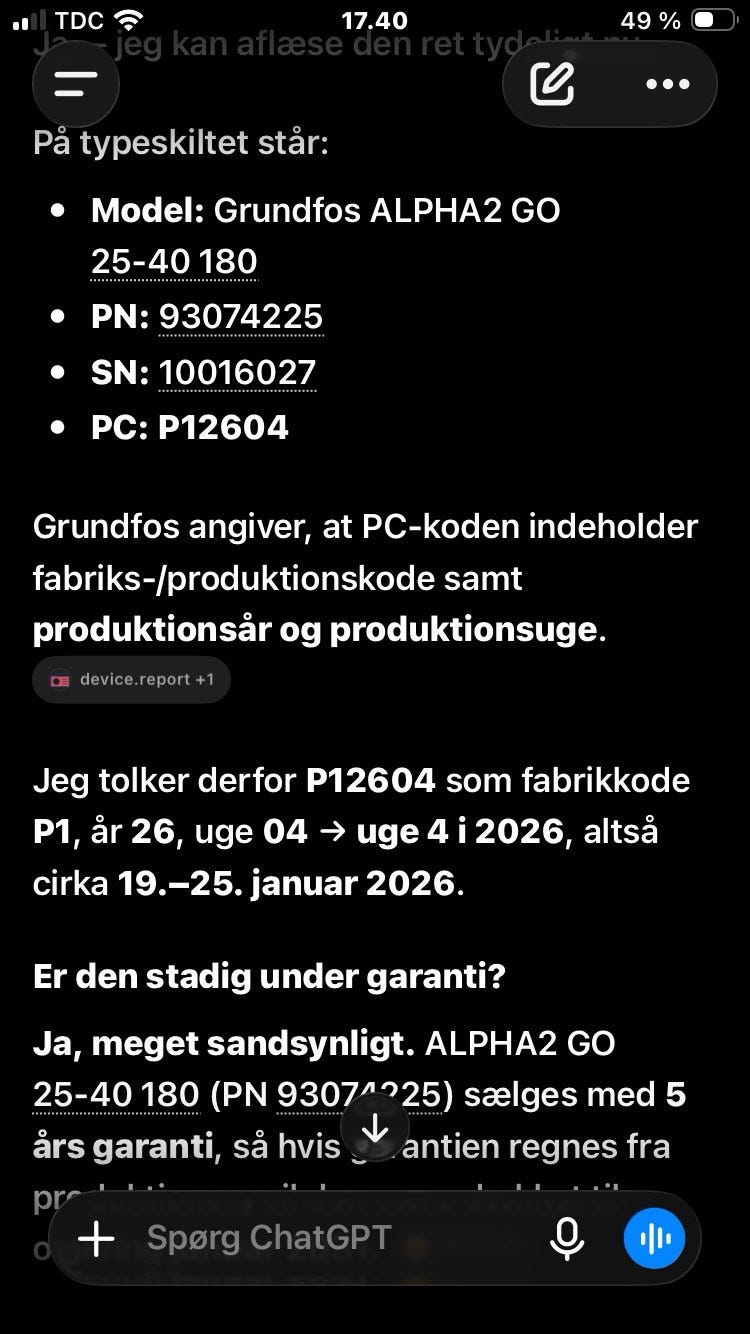Tap the underlined PN number 93074225

point(241,317)
